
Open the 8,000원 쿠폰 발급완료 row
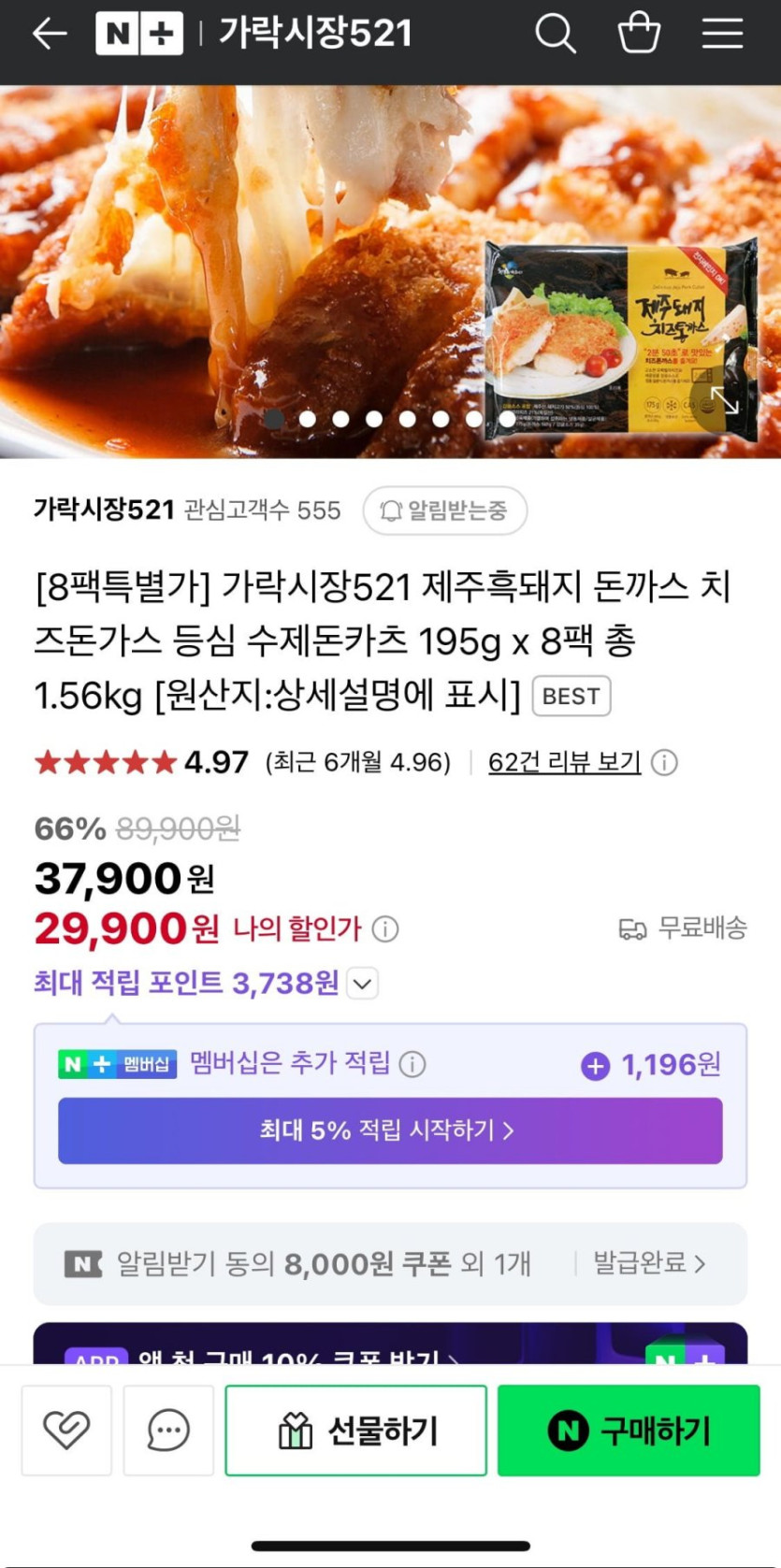[649, 1264]
